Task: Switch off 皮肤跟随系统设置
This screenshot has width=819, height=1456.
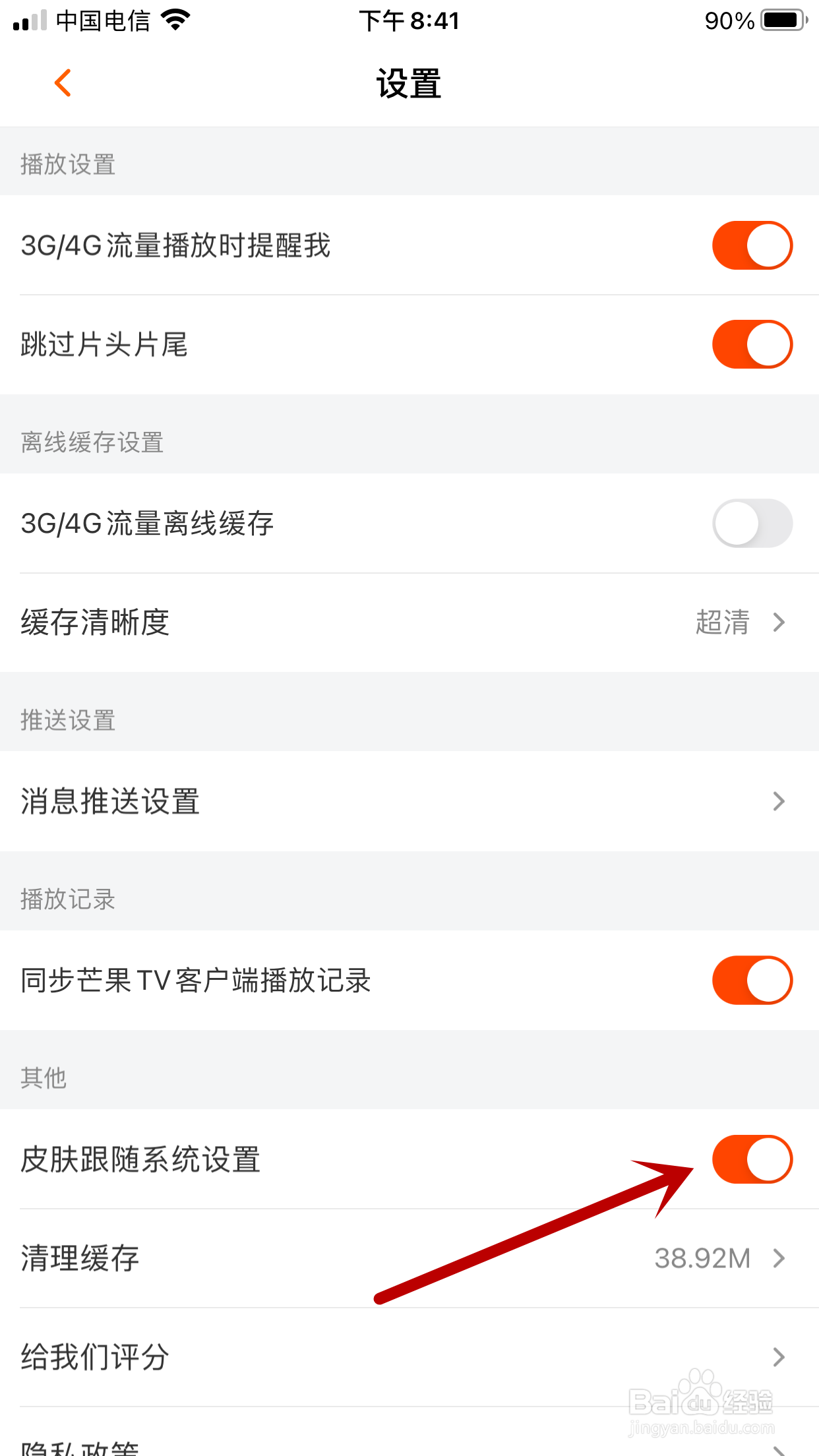Action: [x=752, y=1159]
